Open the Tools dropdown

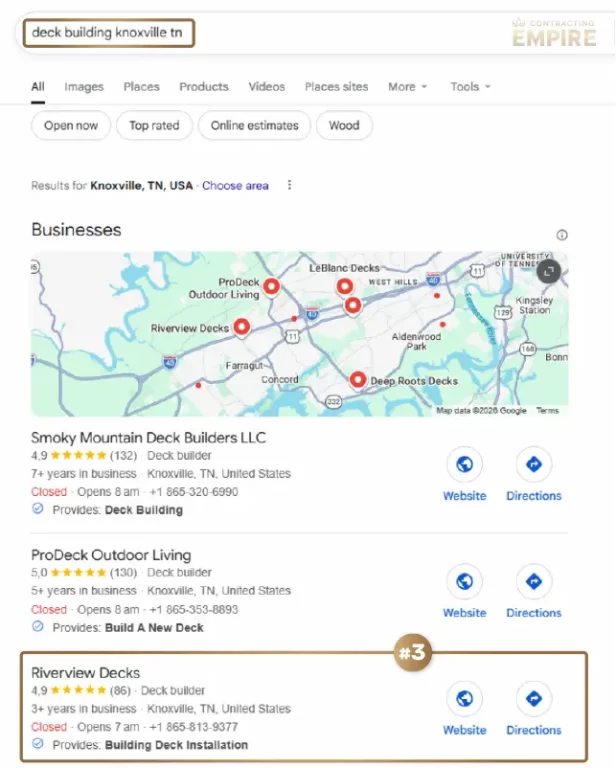[x=470, y=87]
